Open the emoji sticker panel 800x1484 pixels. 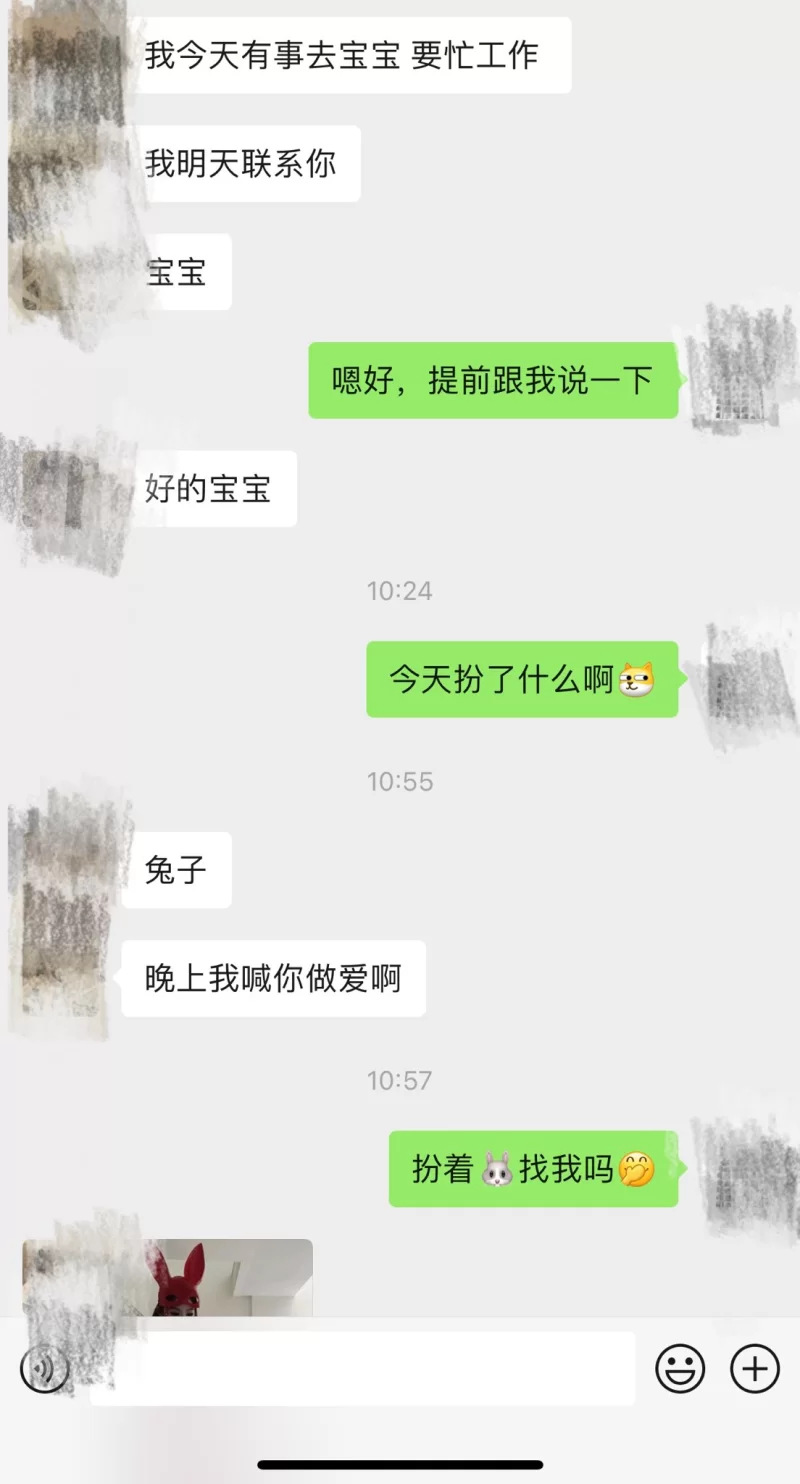(x=680, y=1369)
